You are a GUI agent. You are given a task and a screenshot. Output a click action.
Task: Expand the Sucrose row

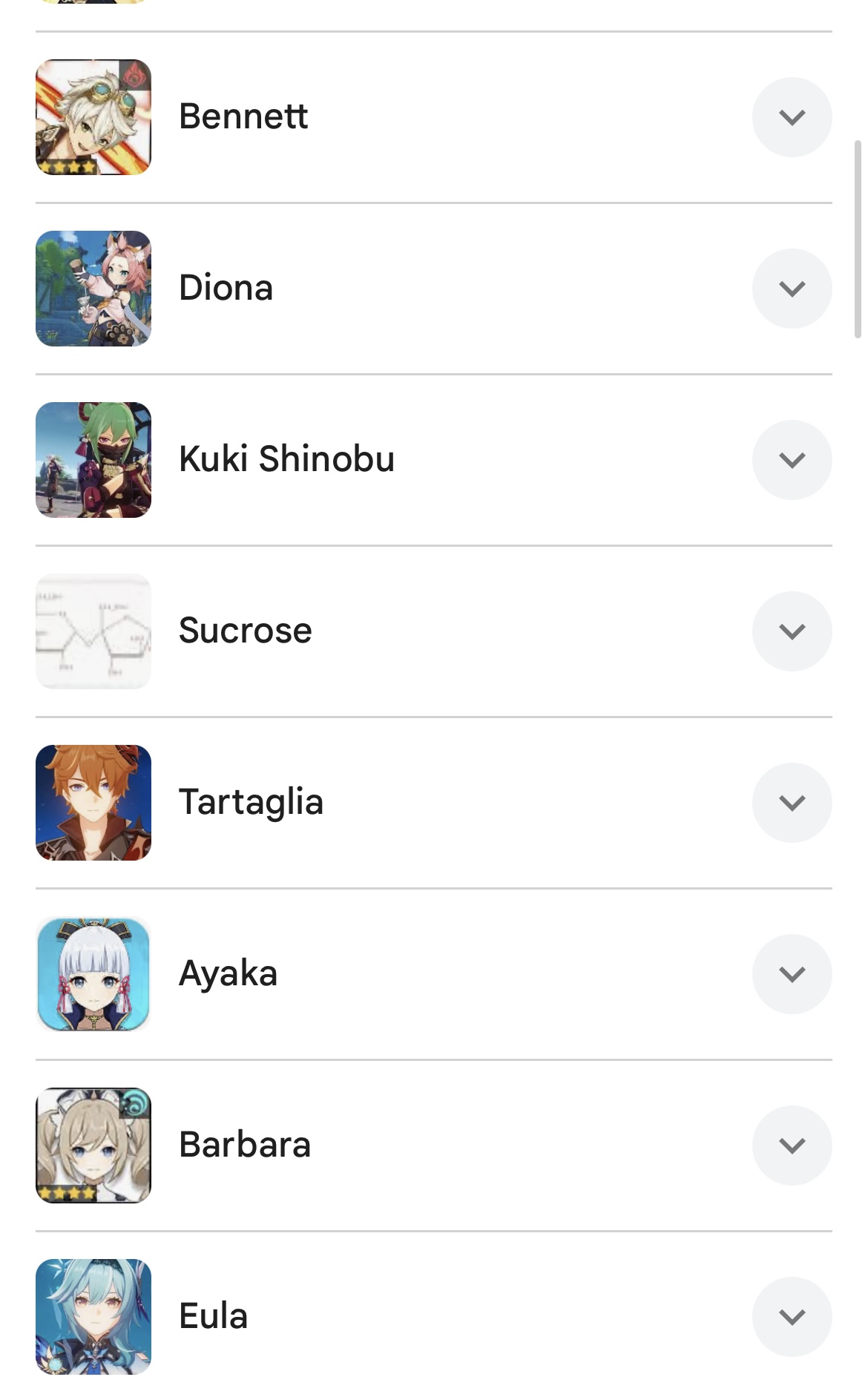[792, 631]
